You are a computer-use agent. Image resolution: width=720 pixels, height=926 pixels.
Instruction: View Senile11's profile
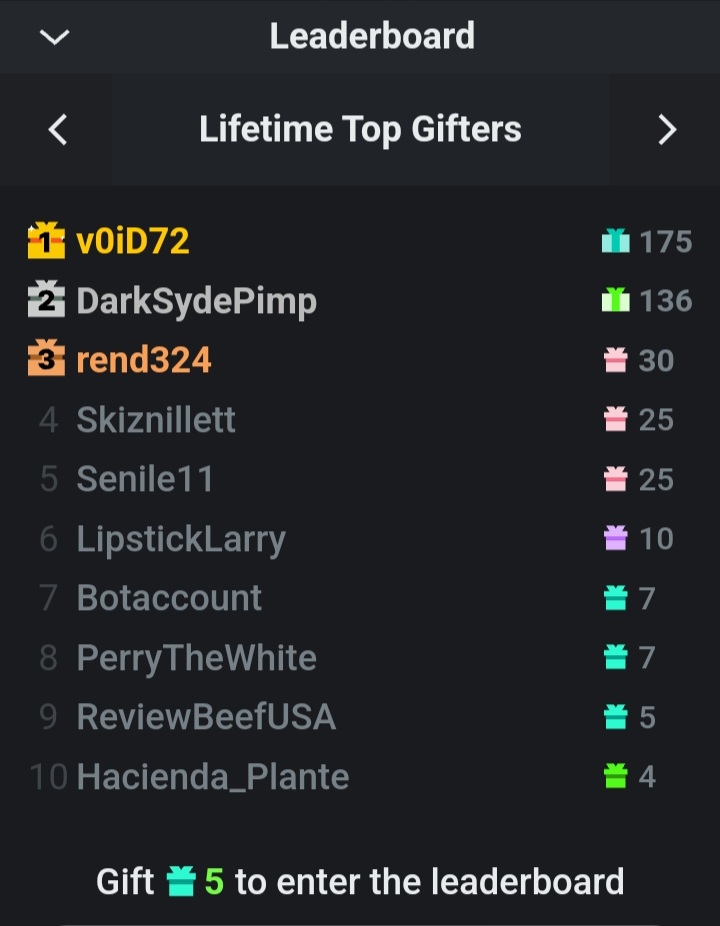145,479
